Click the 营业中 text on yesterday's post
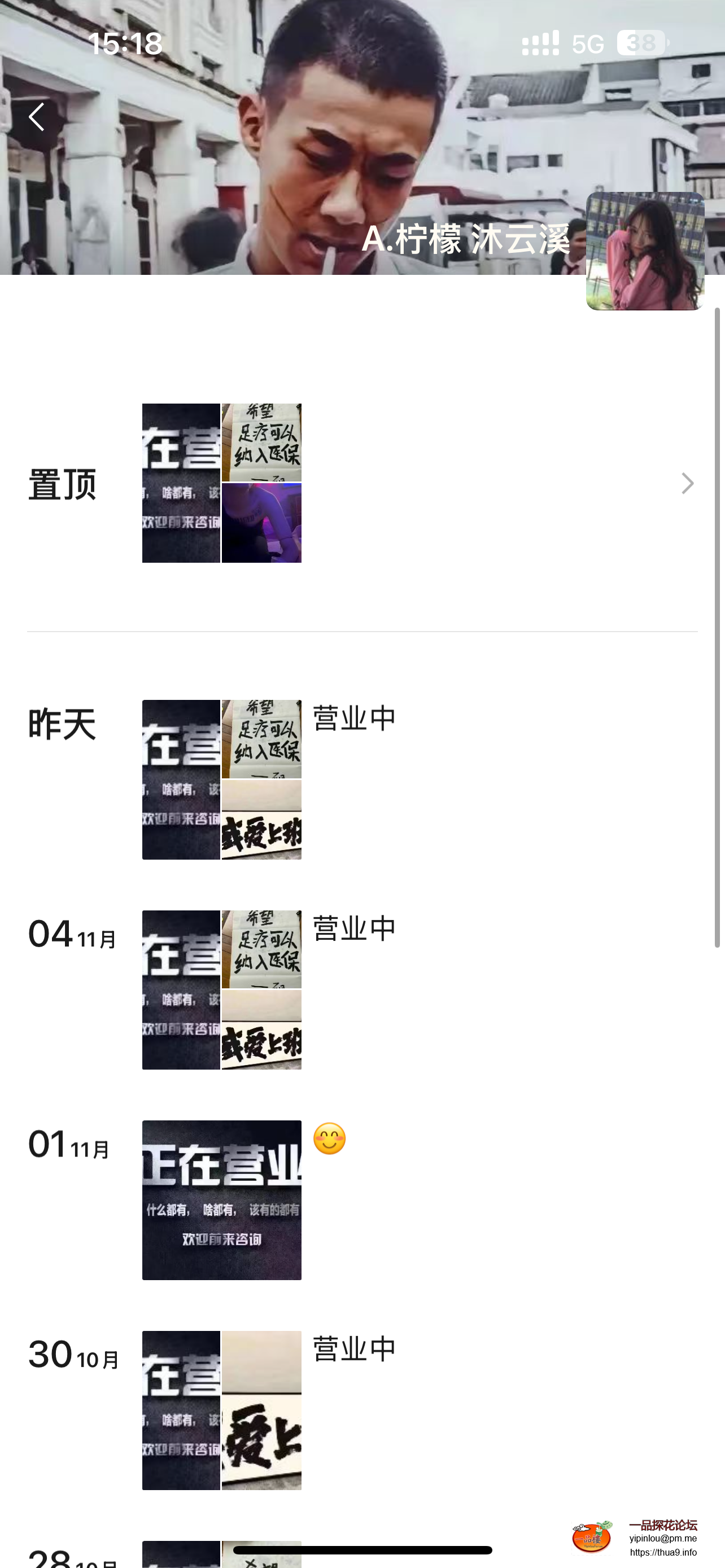This screenshot has width=725, height=1568. [x=355, y=717]
